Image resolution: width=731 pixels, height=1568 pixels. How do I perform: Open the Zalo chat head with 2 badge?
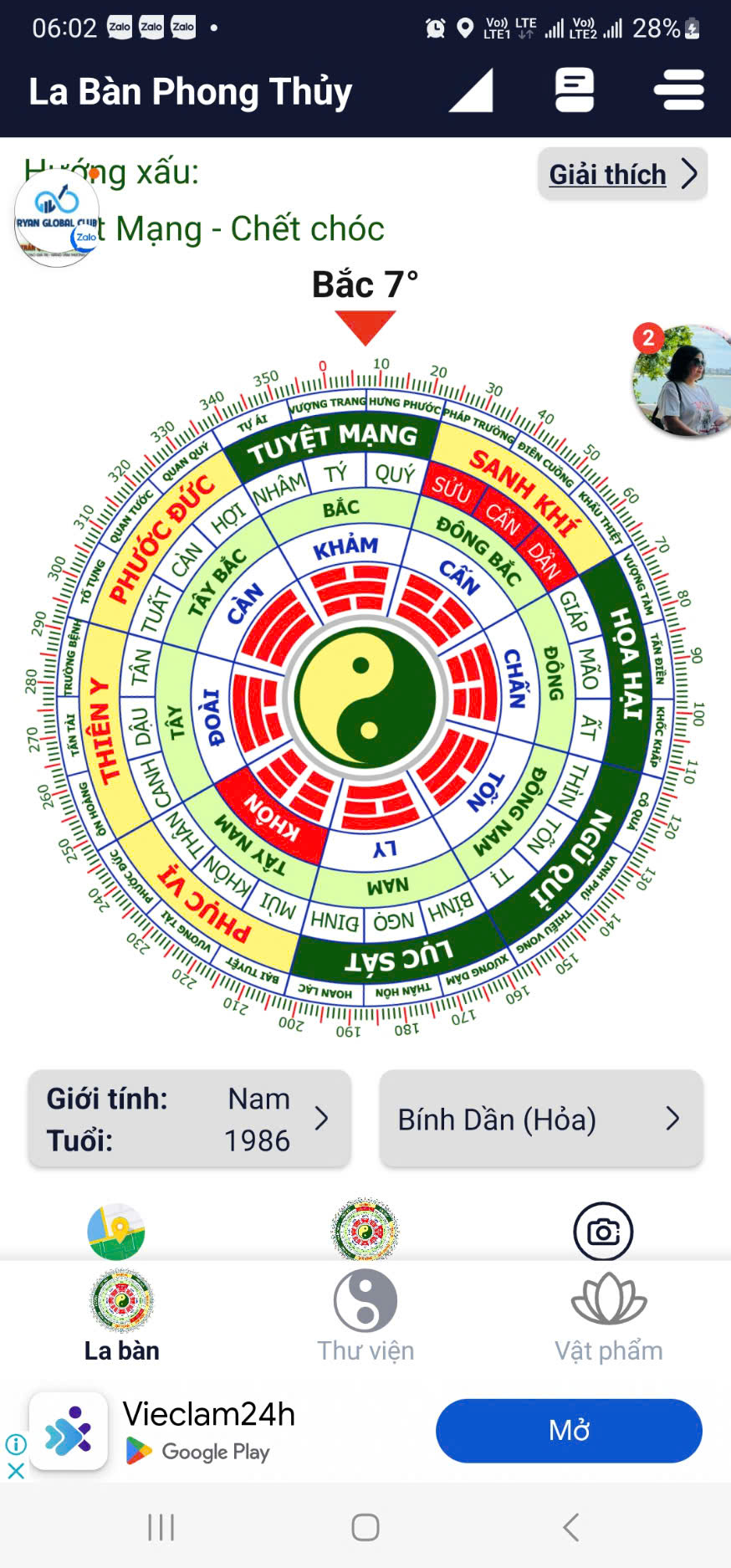682,381
